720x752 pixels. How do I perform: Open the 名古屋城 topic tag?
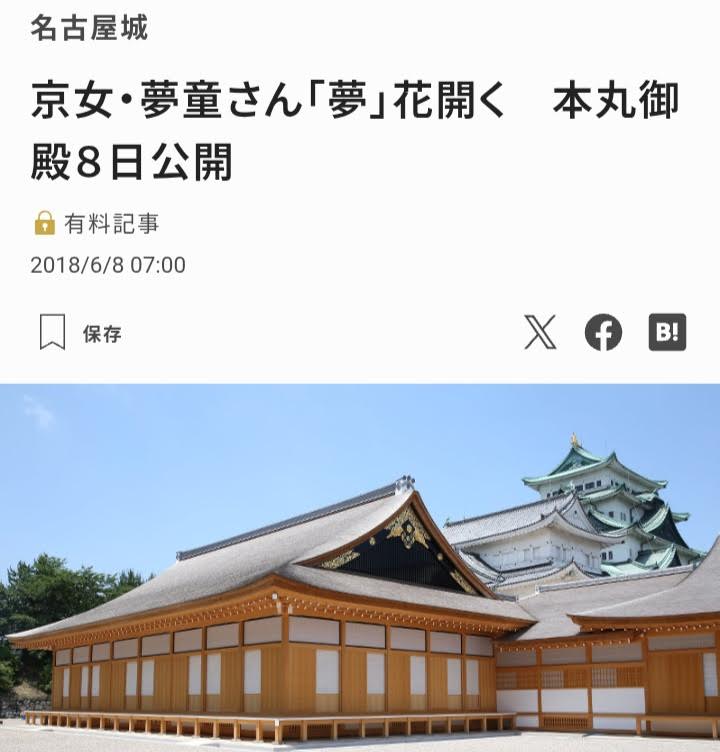tap(89, 28)
